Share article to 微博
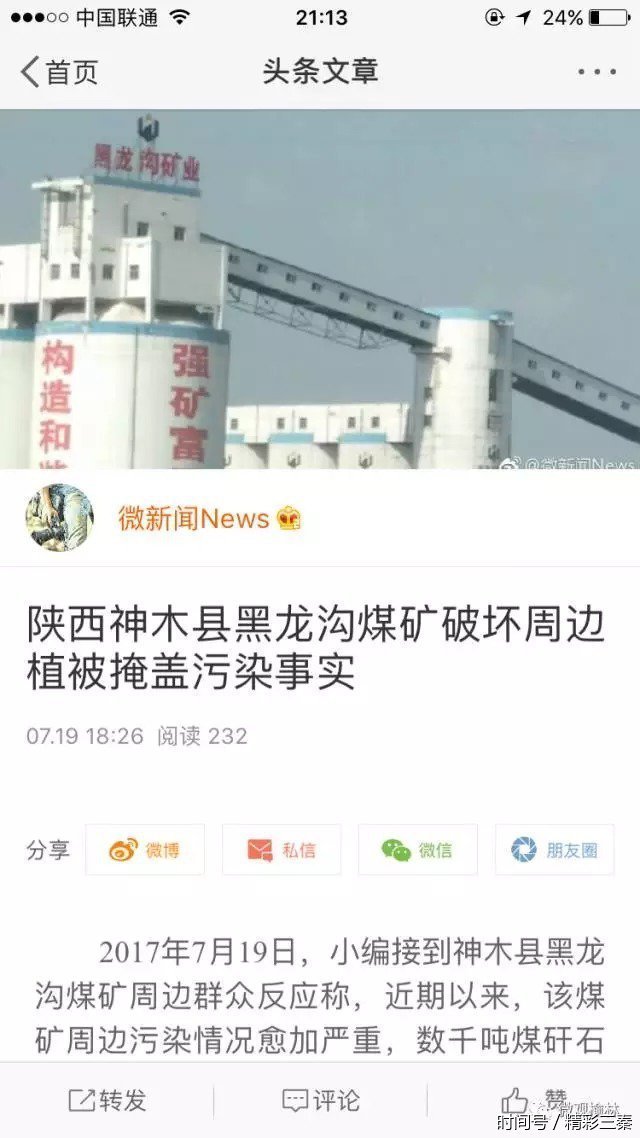The width and height of the screenshot is (640, 1138). pyautogui.click(x=145, y=850)
